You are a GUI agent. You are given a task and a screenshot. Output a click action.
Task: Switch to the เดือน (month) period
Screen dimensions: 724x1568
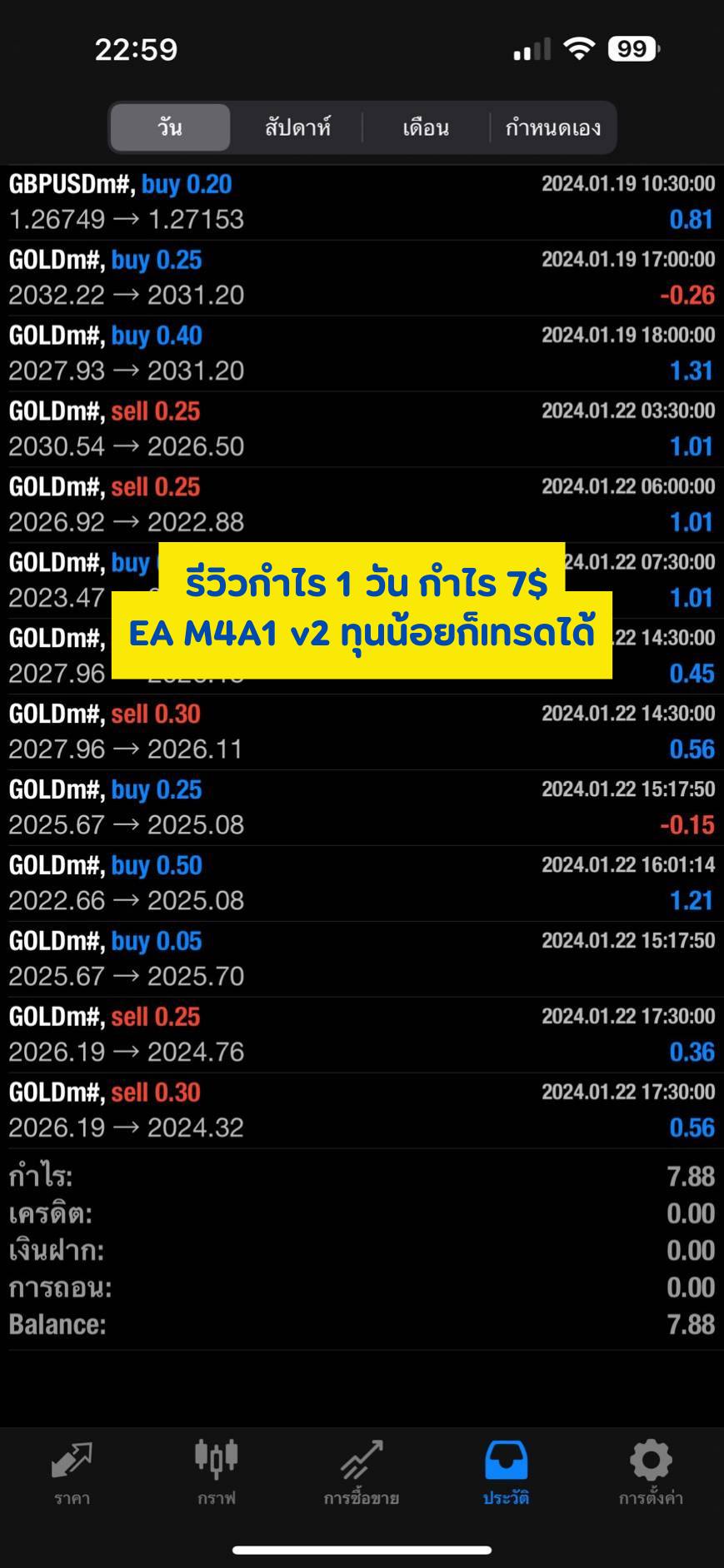click(426, 127)
